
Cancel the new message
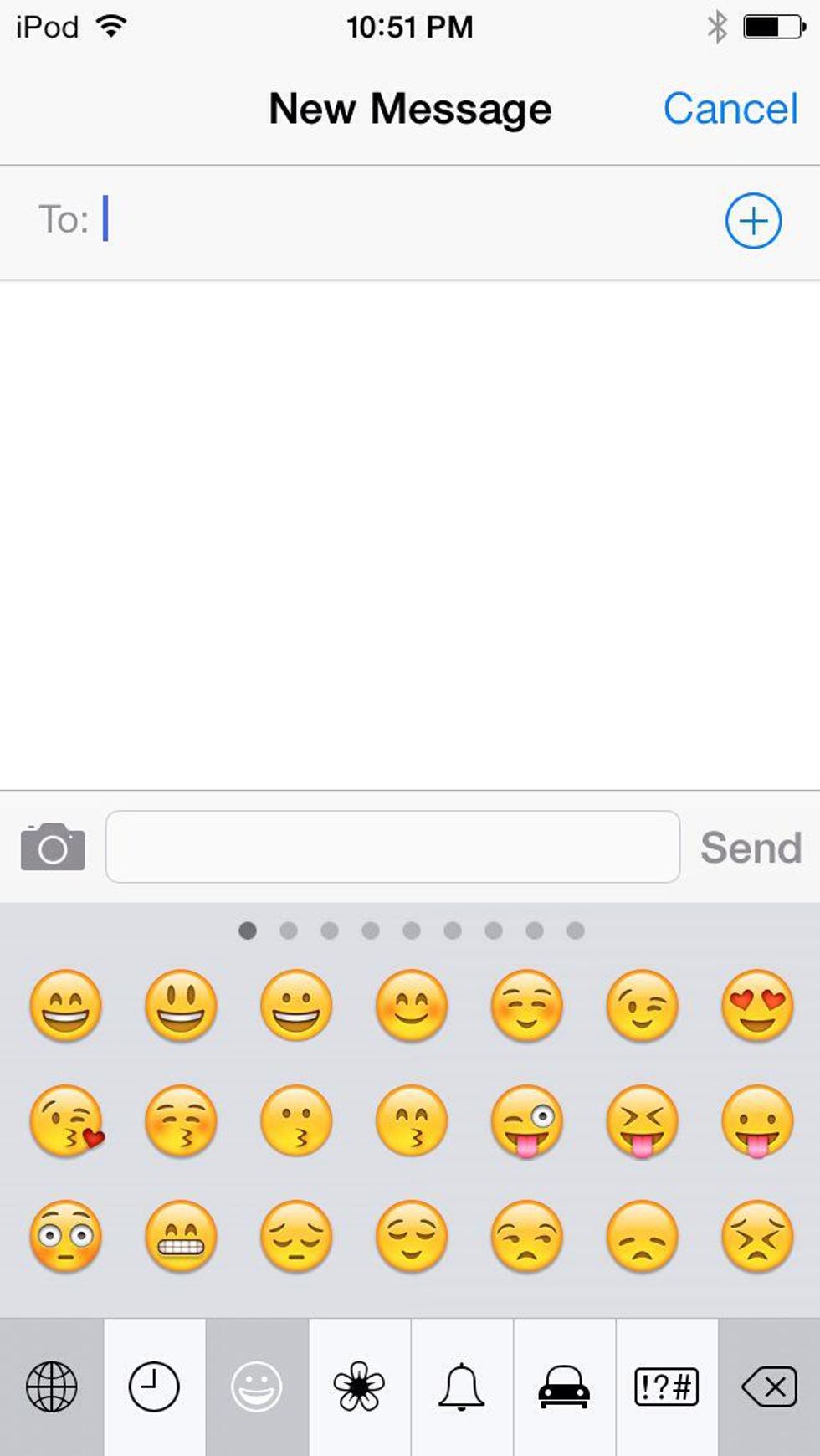[x=730, y=109]
